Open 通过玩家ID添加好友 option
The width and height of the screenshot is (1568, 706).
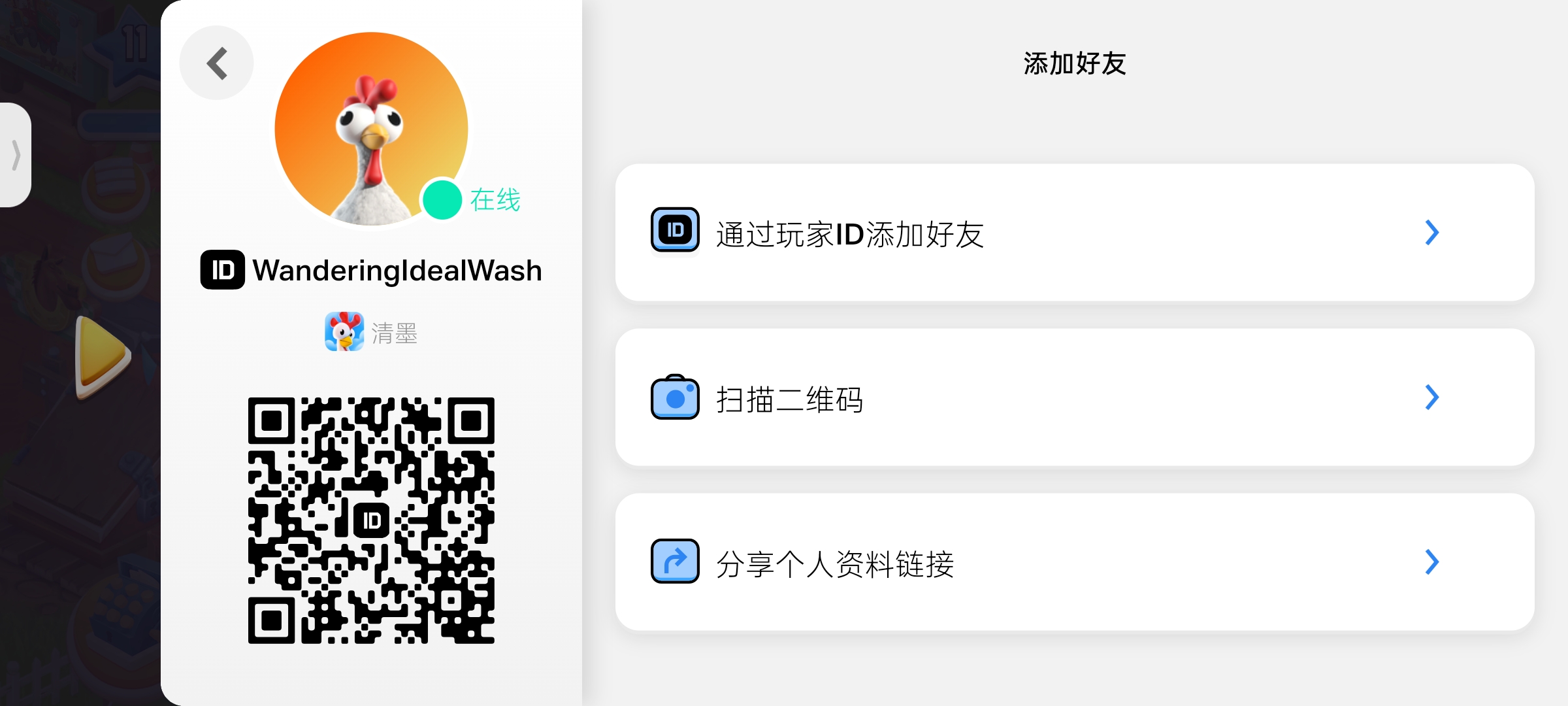point(1074,233)
